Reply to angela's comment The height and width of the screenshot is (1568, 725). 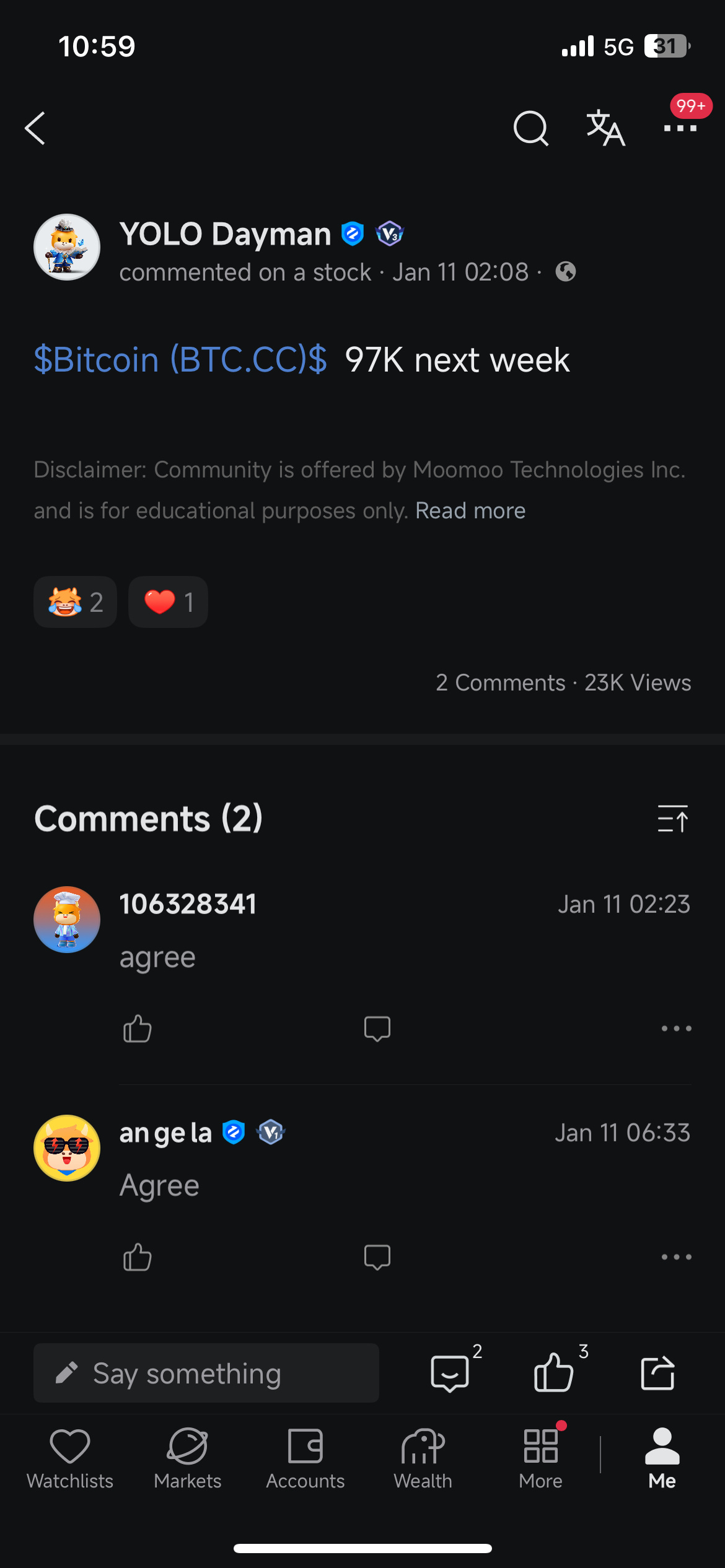point(377,1257)
